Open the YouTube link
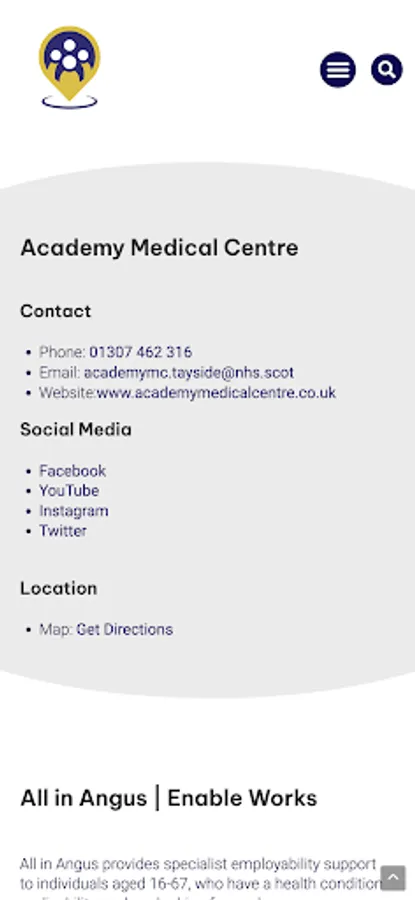This screenshot has height=900, width=415. (x=69, y=491)
